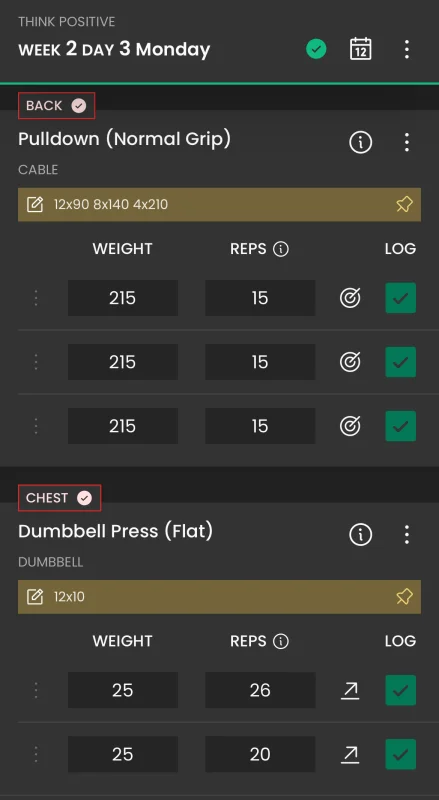Edit reps of third Pulldown set
Viewport: 439px width, 800px height.
(x=260, y=426)
